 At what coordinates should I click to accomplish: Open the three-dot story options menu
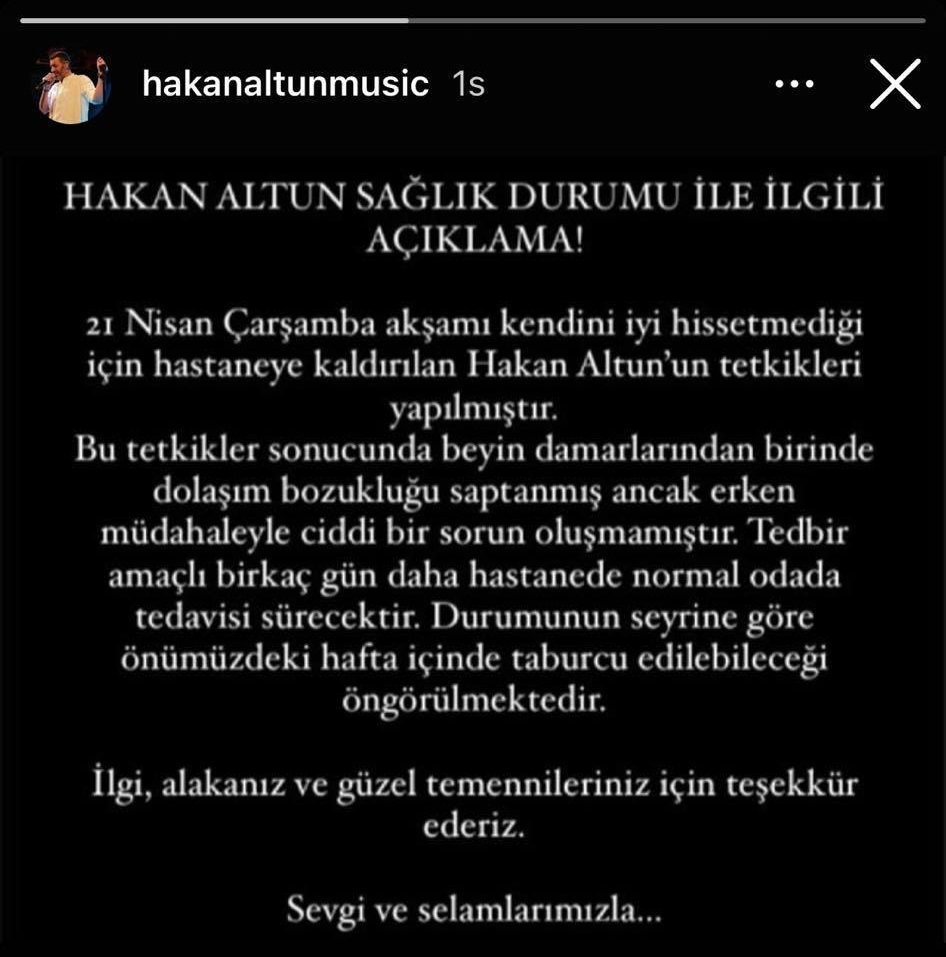coord(794,85)
